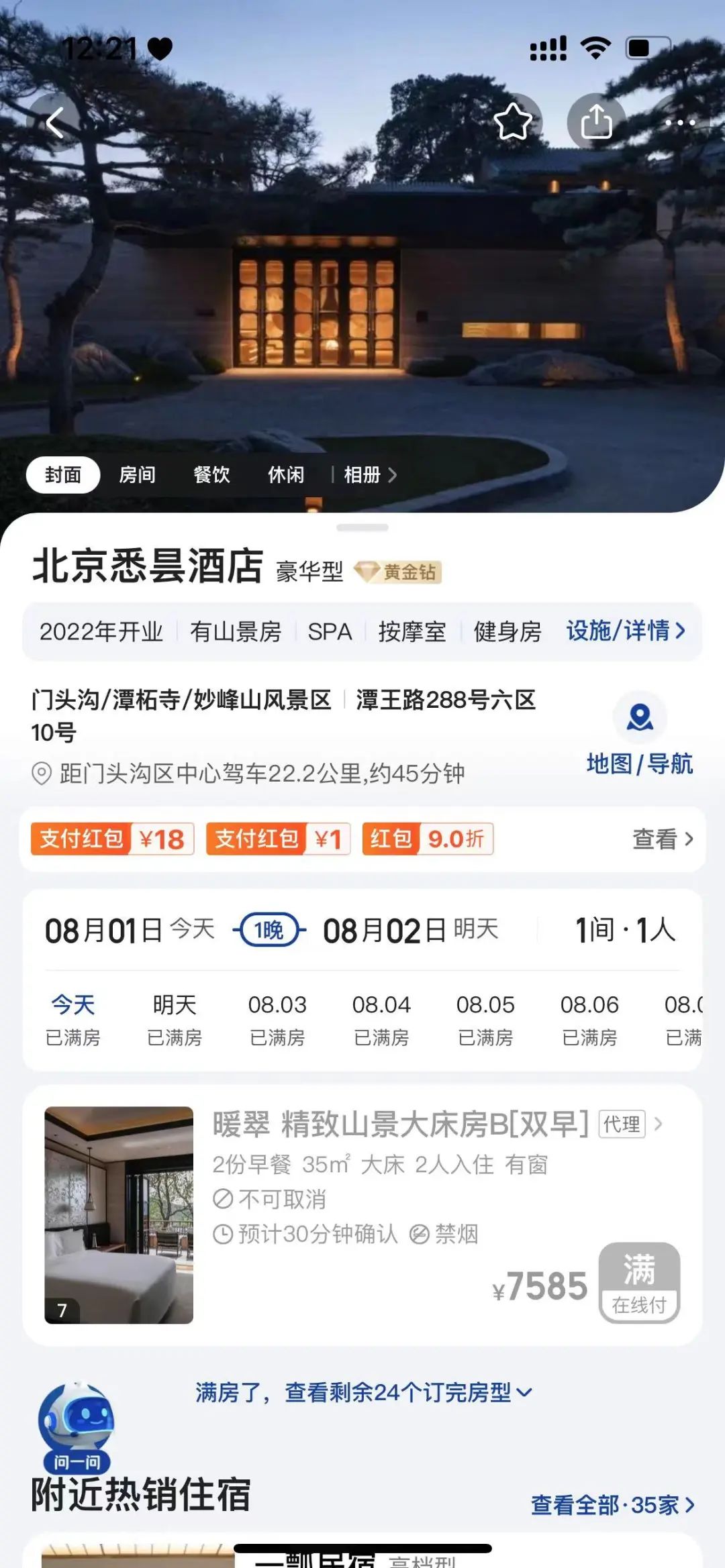This screenshot has width=725, height=1568.
Task: Open the 相册 album
Action: coord(370,475)
